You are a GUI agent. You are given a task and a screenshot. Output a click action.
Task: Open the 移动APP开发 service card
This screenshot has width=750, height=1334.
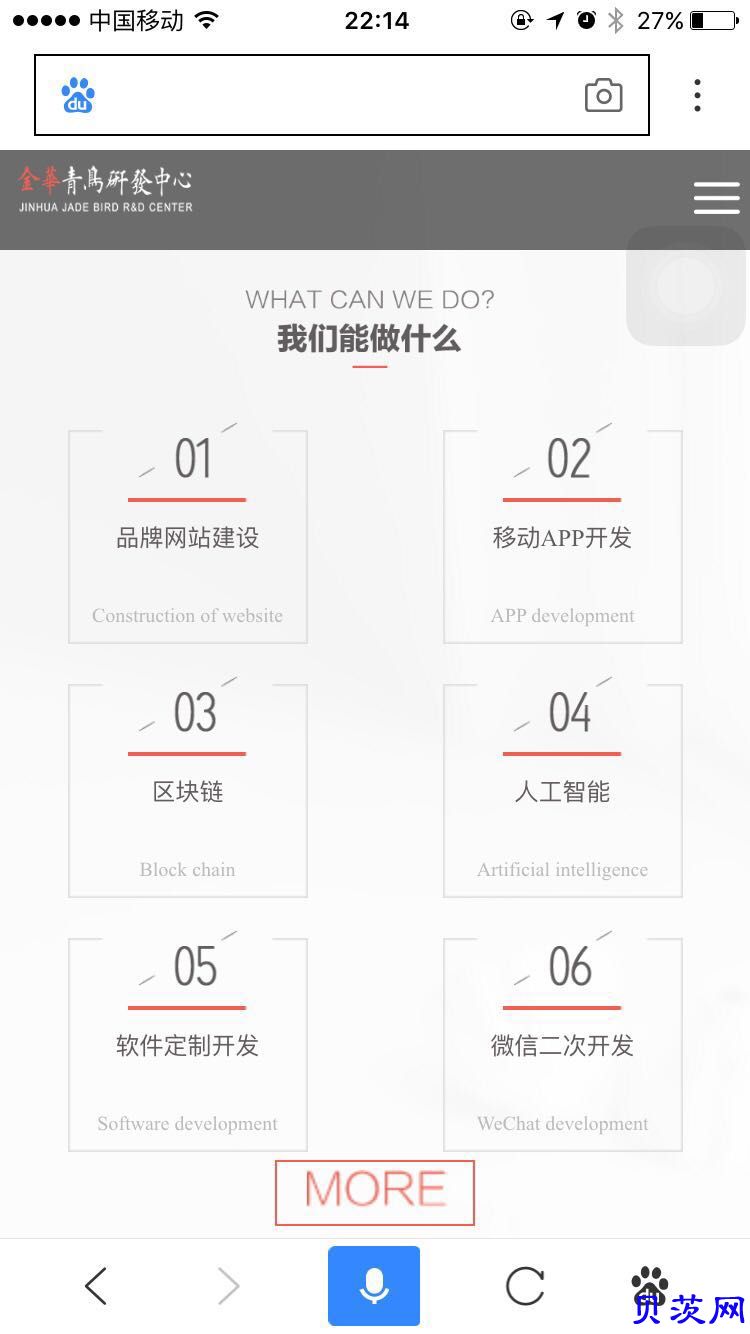pos(563,537)
